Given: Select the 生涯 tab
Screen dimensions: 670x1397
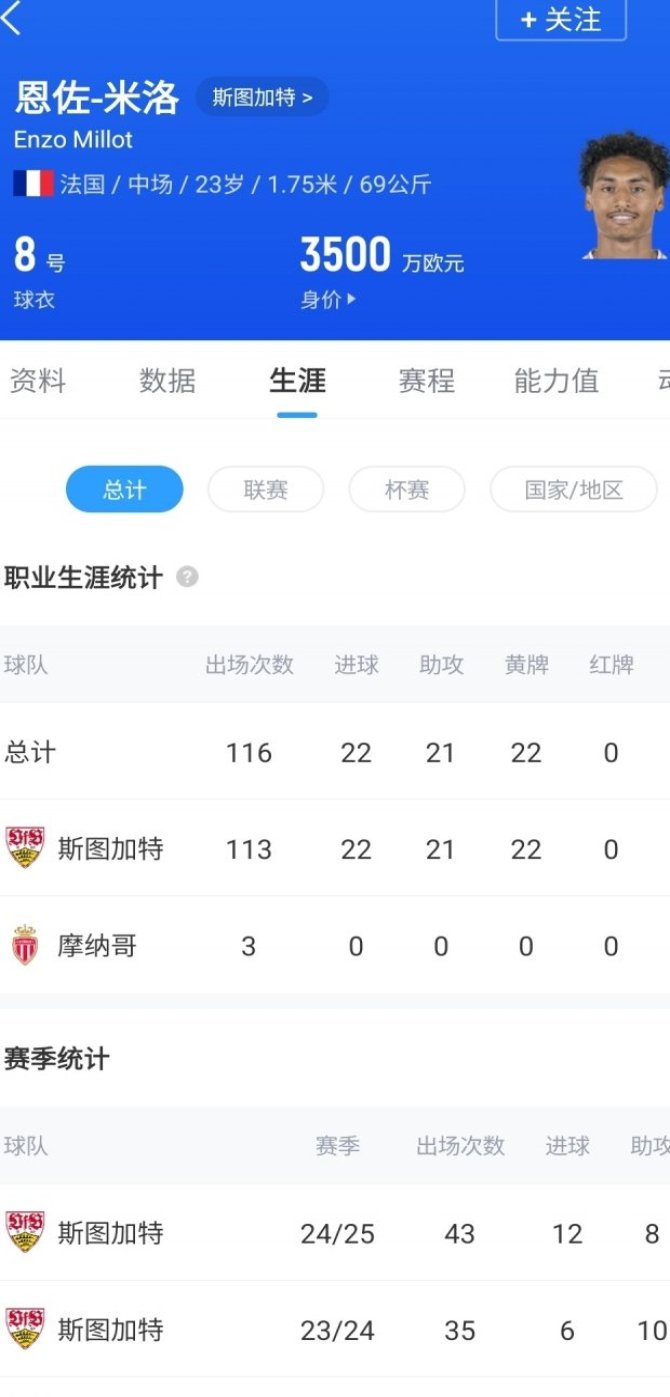Looking at the screenshot, I should click(x=297, y=381).
